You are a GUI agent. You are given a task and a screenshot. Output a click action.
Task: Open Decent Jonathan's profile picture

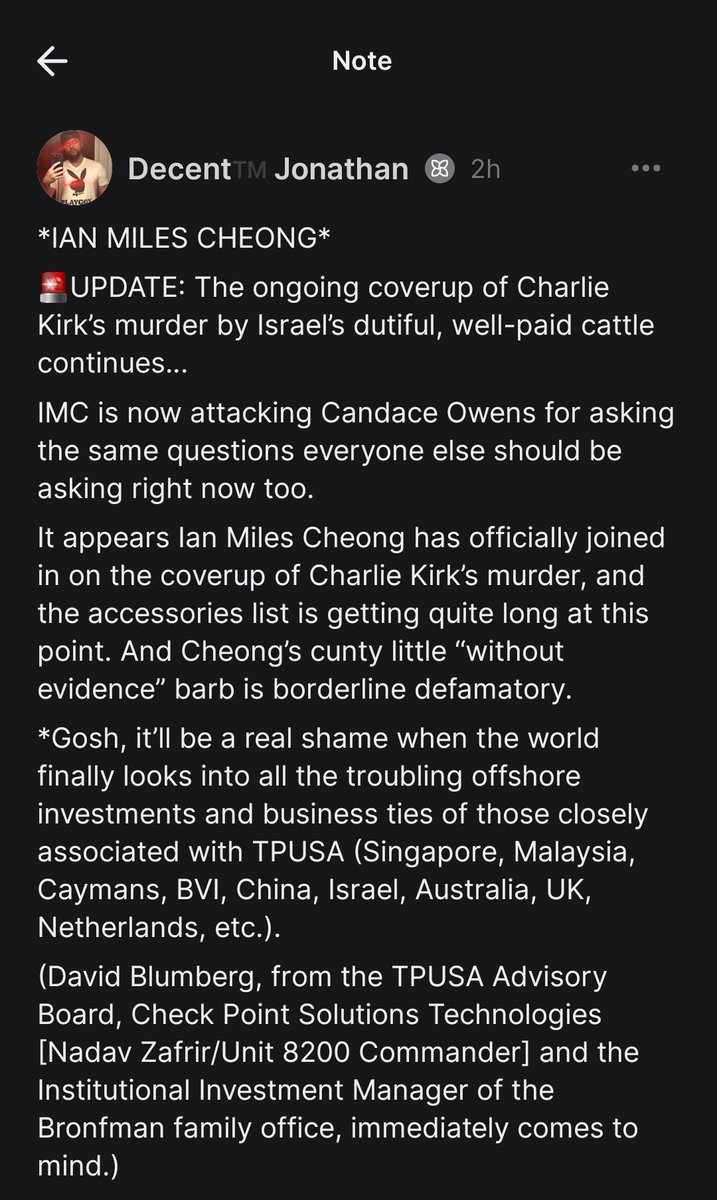point(74,168)
